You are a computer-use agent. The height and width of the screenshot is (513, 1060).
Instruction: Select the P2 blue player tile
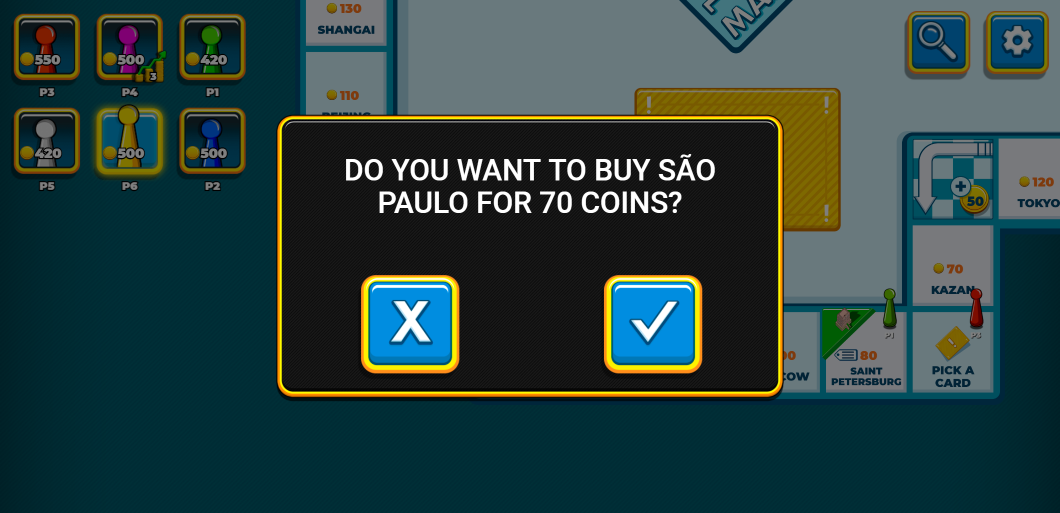tap(212, 141)
